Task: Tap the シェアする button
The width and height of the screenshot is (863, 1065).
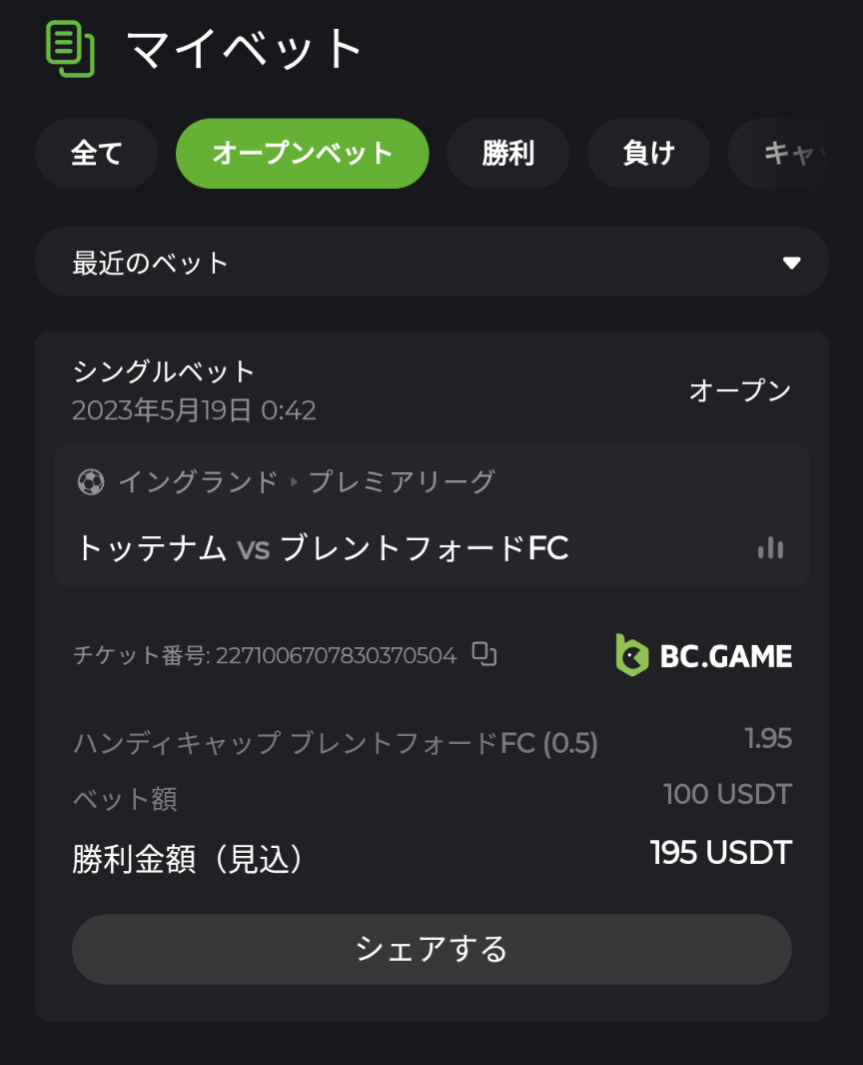Action: [x=431, y=949]
